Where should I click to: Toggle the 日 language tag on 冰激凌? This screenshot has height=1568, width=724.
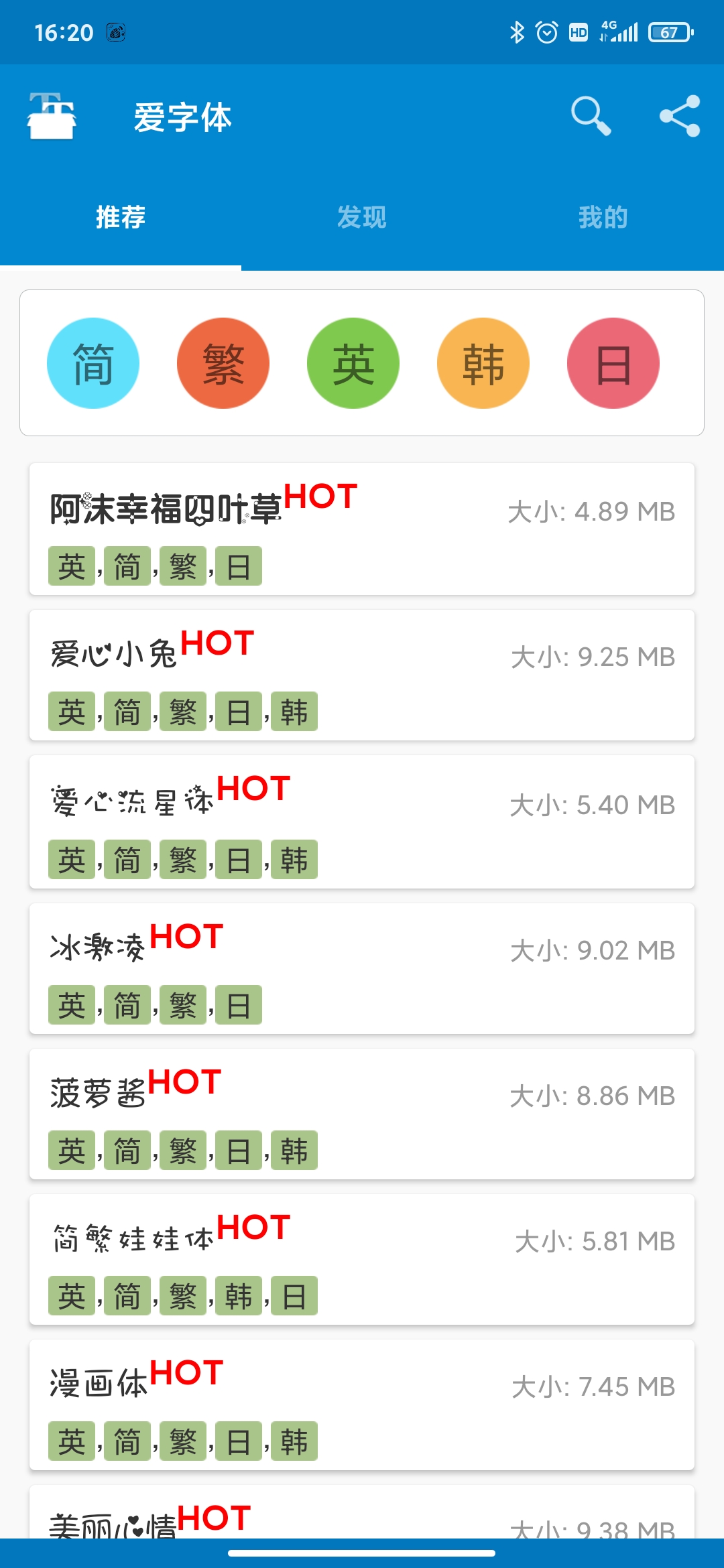[x=238, y=1004]
